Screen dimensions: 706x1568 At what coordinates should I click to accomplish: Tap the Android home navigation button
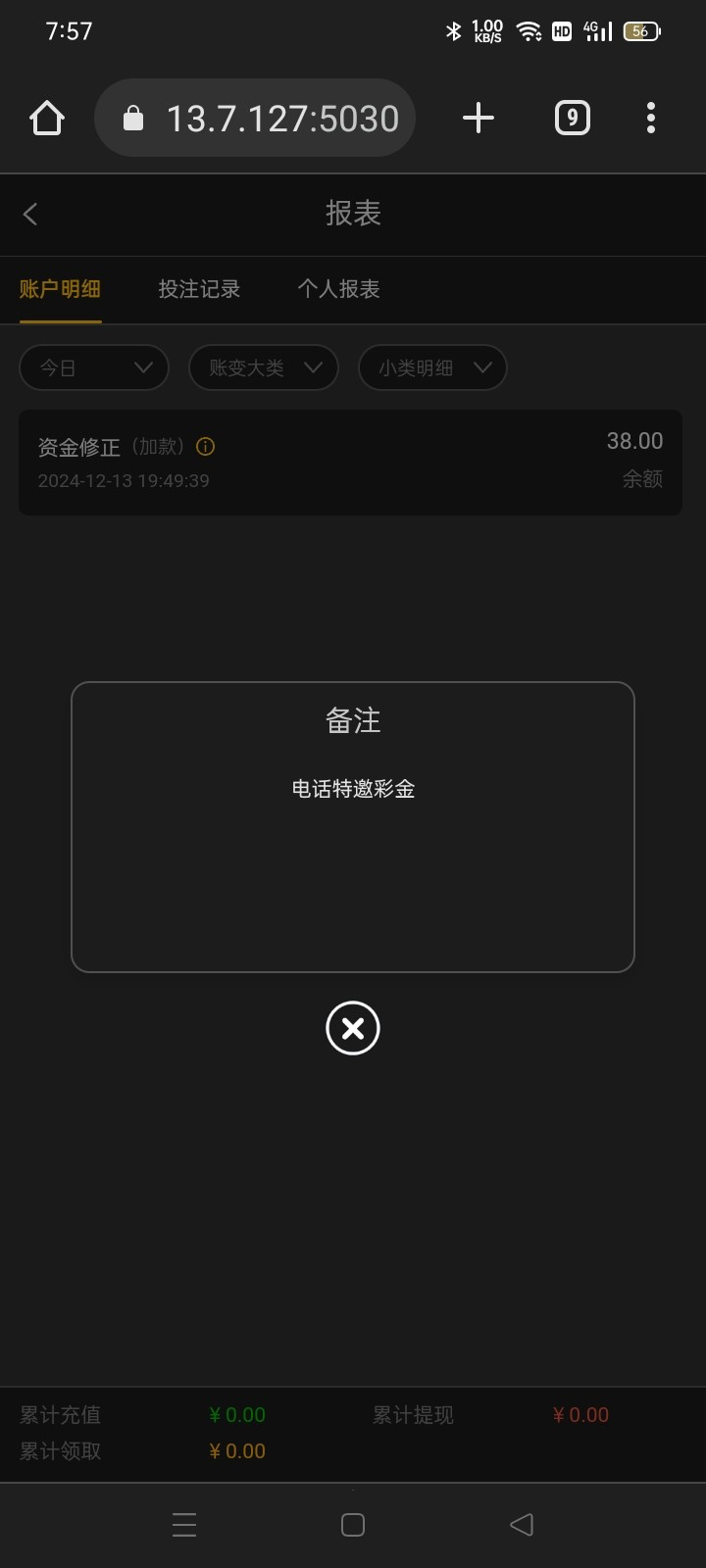(352, 1525)
